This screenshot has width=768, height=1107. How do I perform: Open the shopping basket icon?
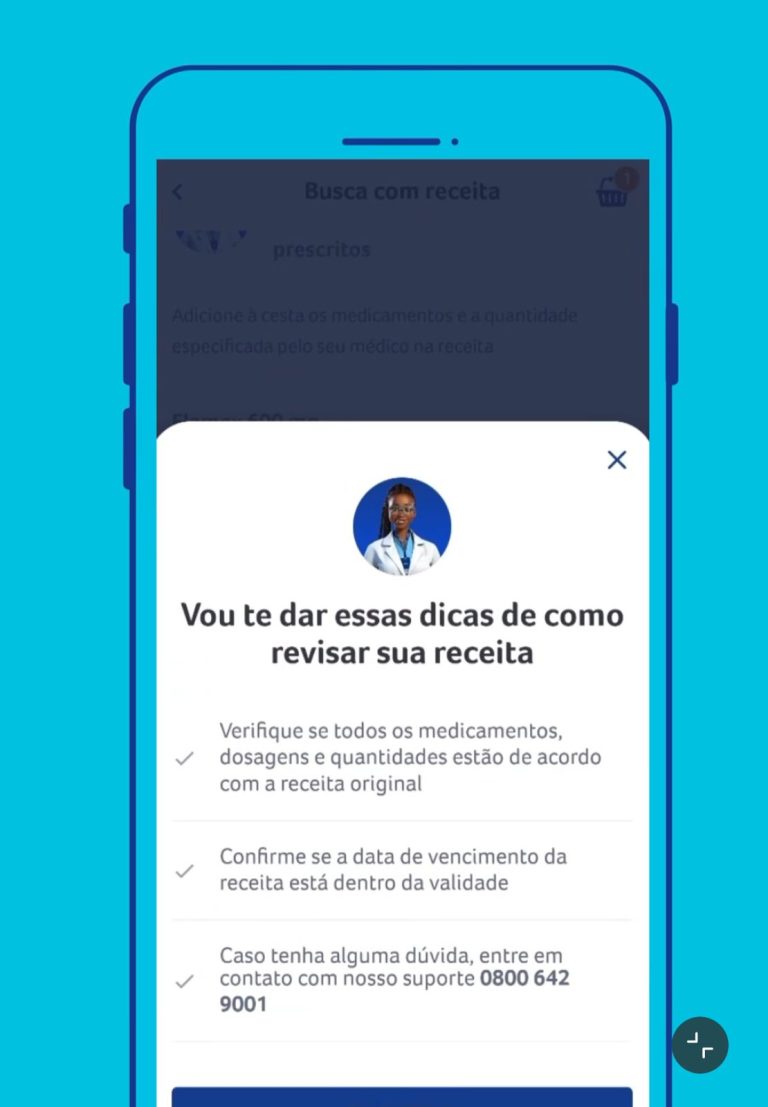pyautogui.click(x=612, y=192)
